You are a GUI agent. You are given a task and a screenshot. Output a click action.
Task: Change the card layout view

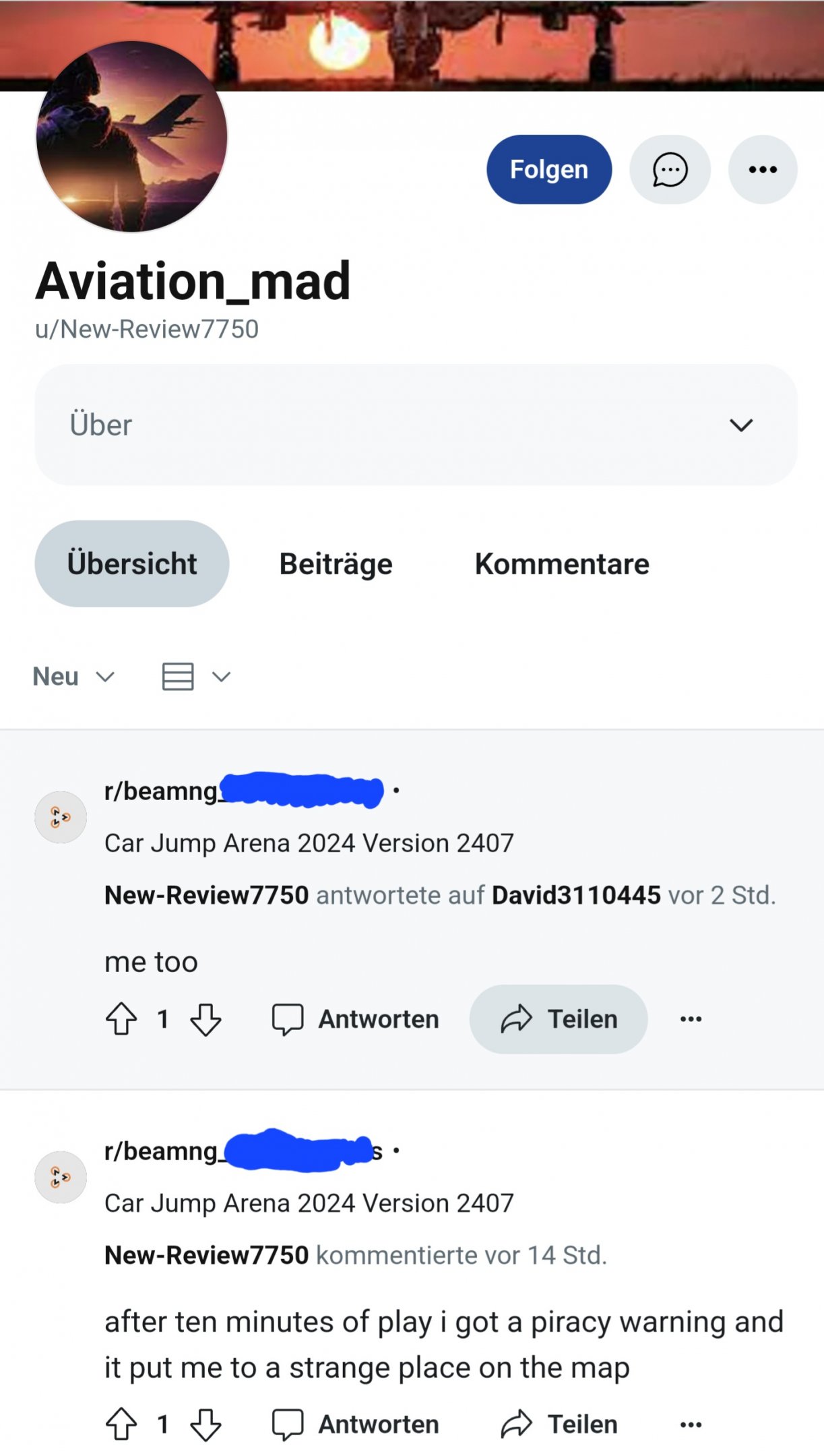click(195, 677)
